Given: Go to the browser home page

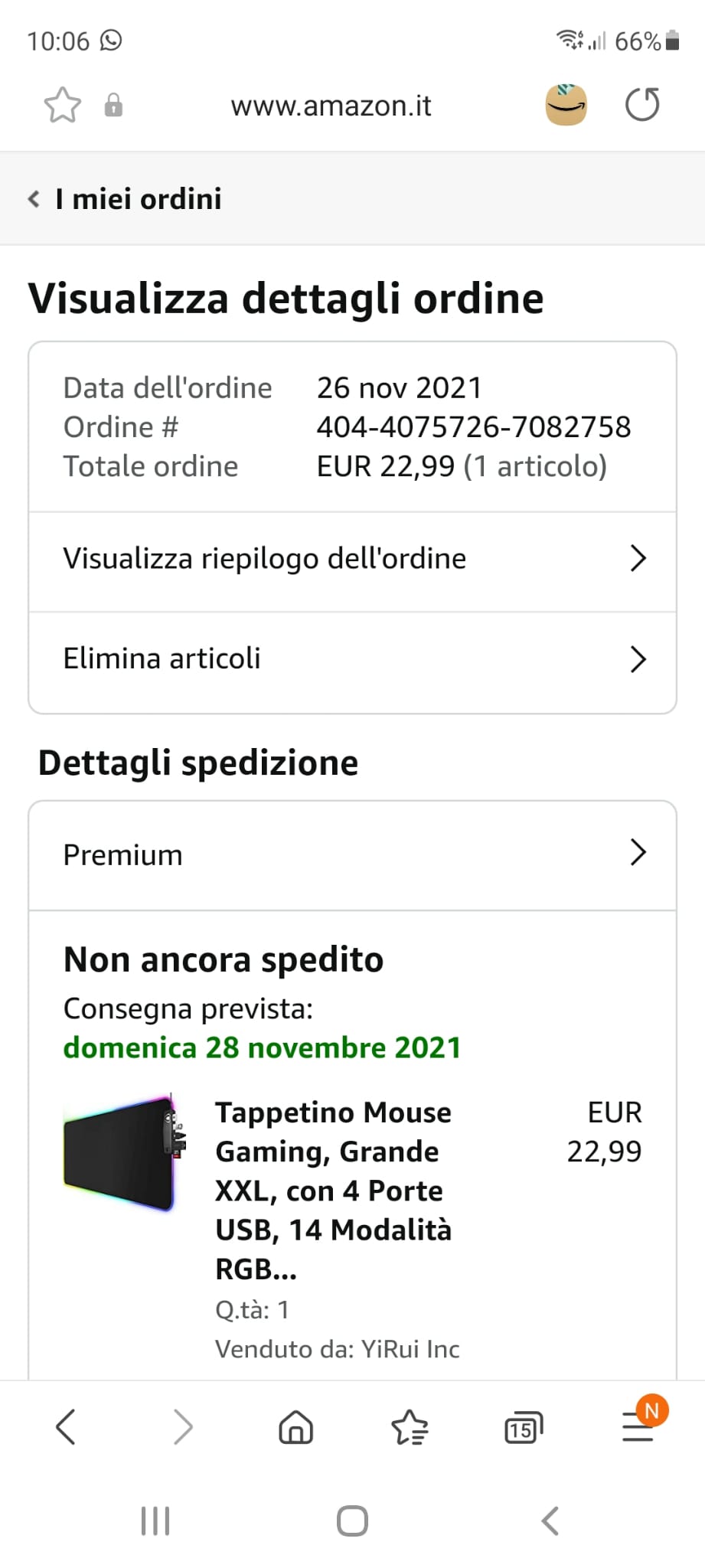Looking at the screenshot, I should pyautogui.click(x=295, y=1427).
